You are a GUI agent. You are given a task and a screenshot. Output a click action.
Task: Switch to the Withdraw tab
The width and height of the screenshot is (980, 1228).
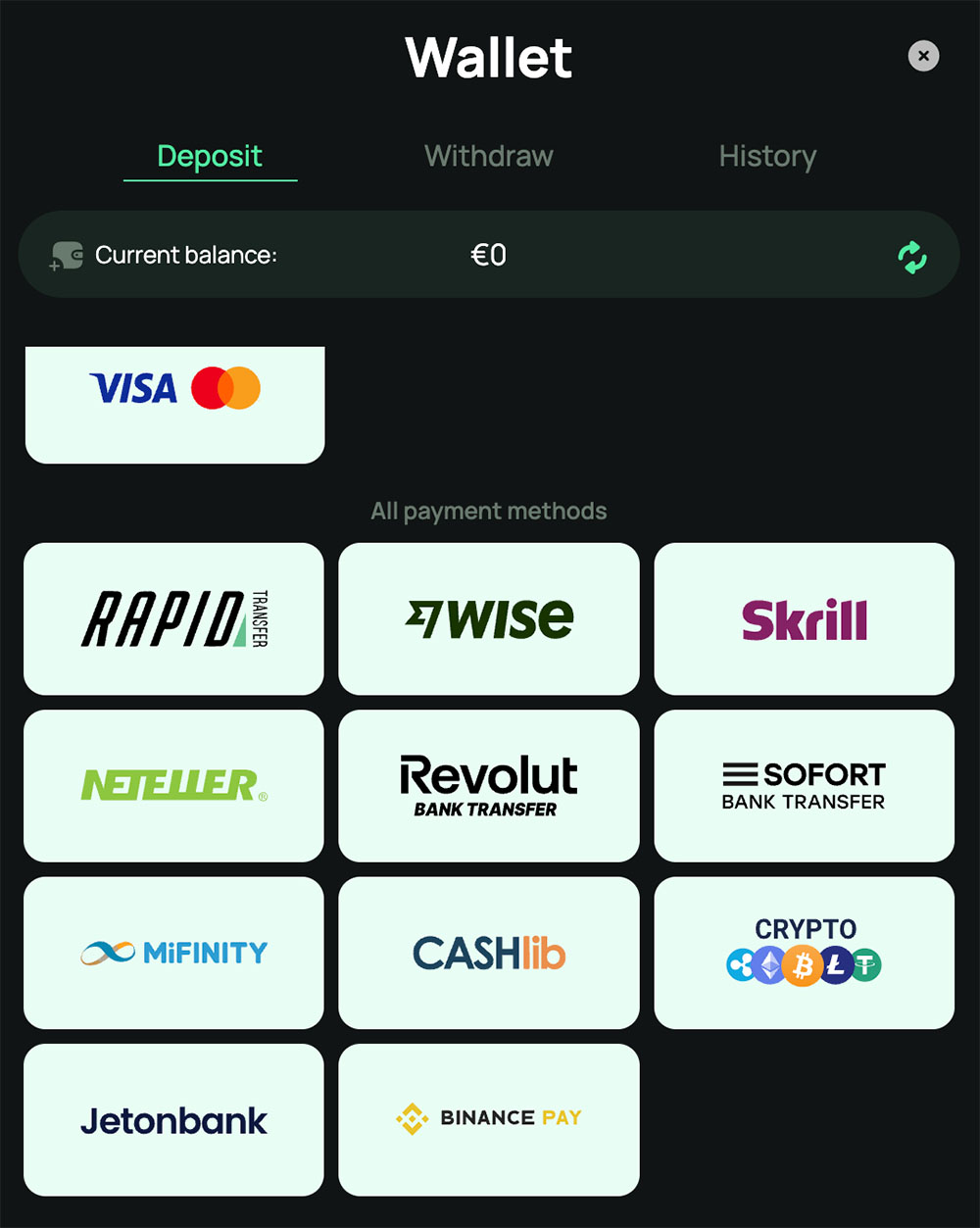point(488,156)
